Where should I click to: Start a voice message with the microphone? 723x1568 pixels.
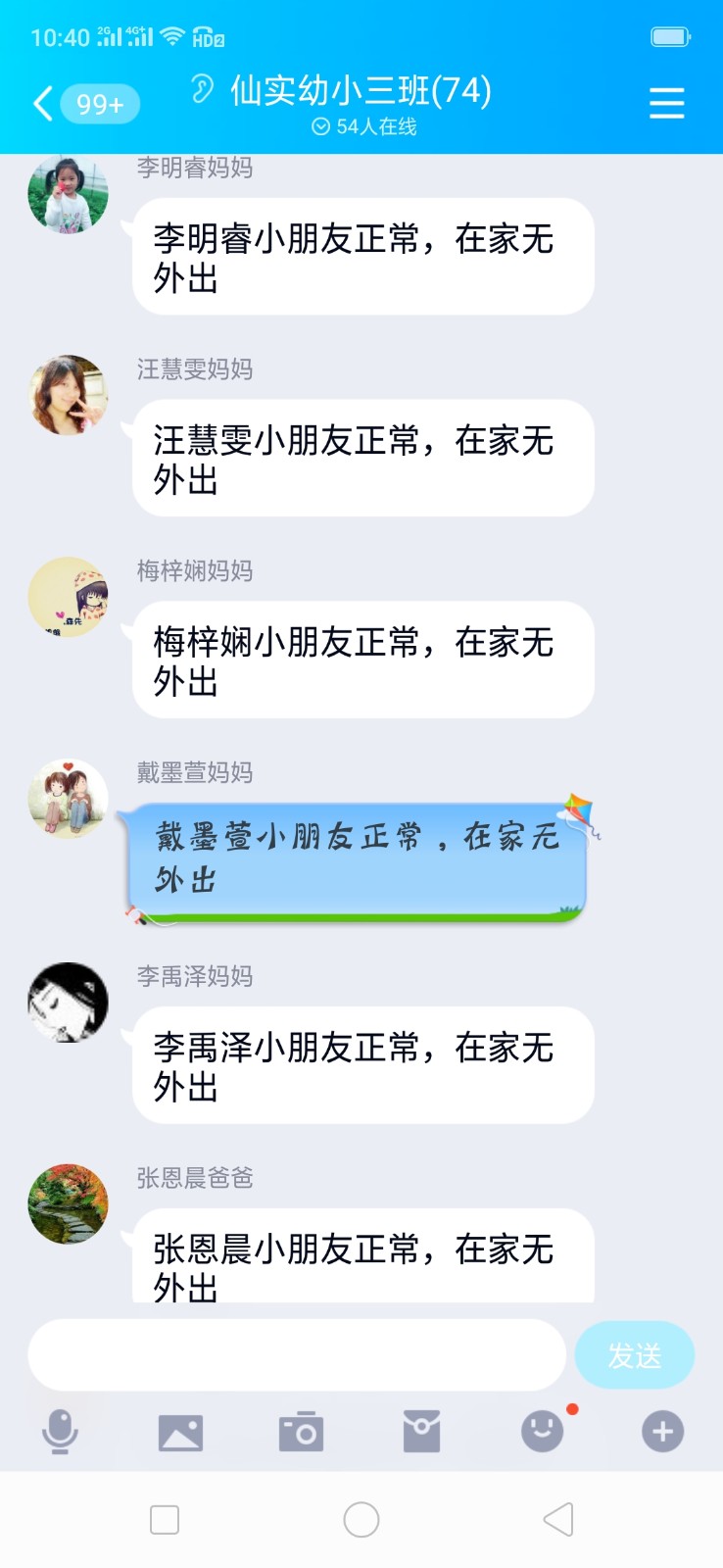coord(60,1432)
